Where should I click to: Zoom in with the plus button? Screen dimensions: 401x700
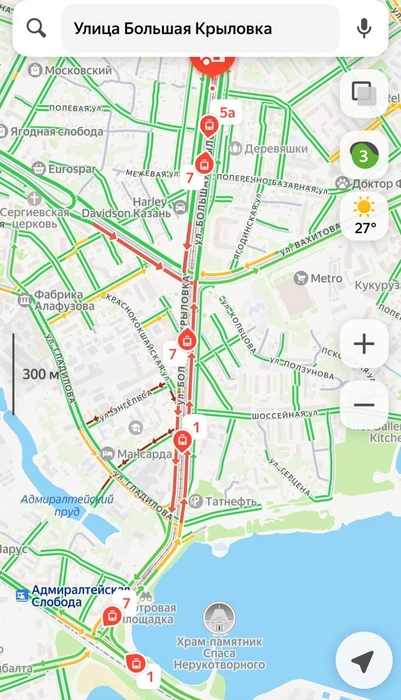[x=364, y=344]
